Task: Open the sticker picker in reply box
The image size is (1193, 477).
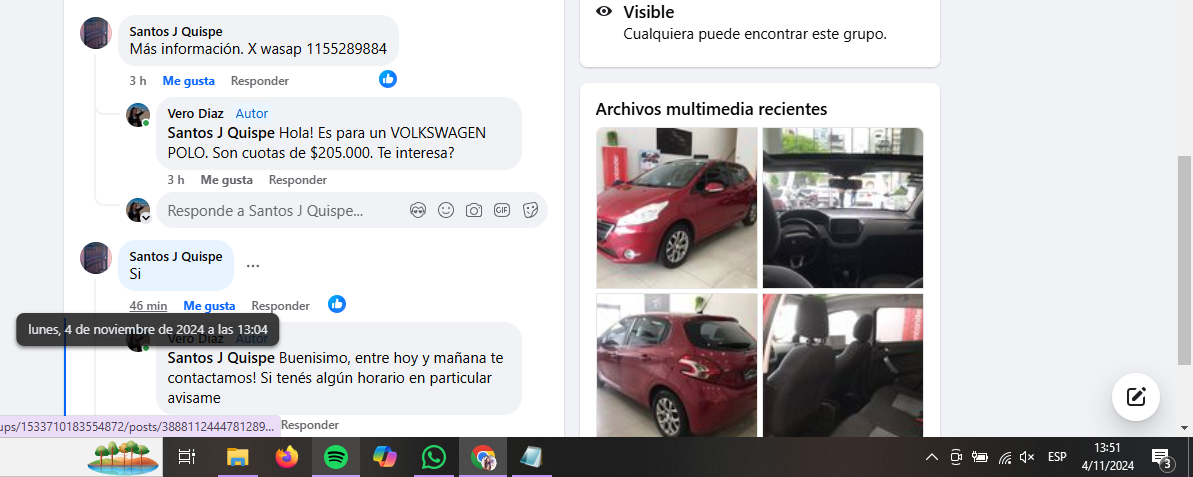Action: [531, 210]
